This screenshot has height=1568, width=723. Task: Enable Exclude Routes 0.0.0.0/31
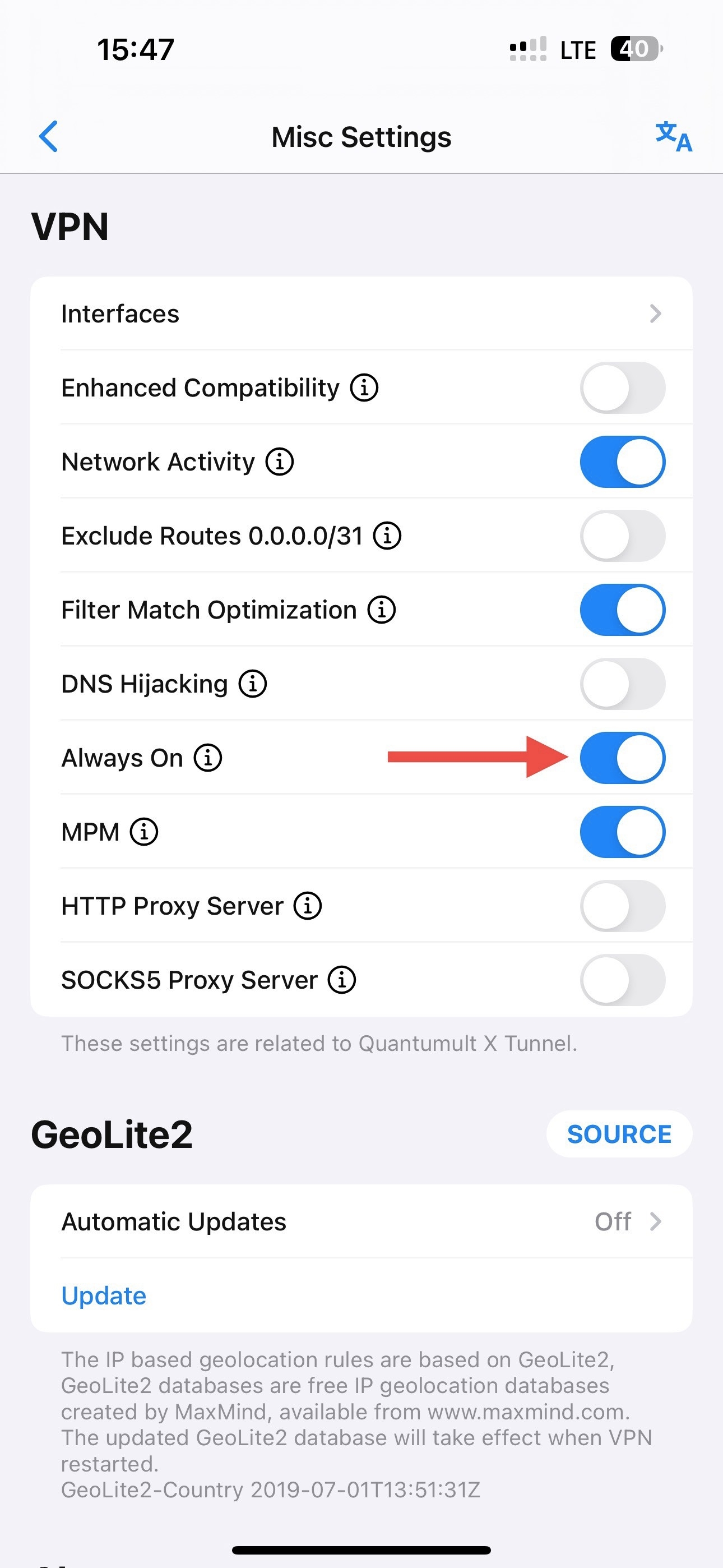[622, 536]
